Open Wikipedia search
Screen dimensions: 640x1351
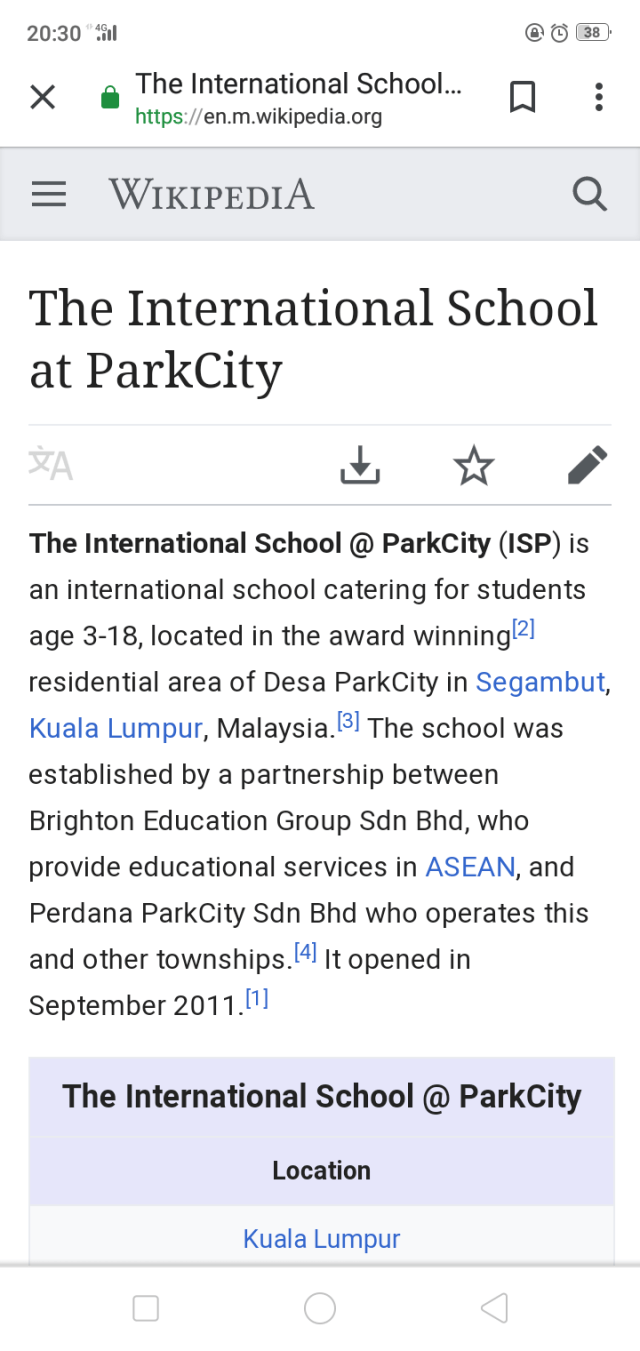[x=589, y=194]
